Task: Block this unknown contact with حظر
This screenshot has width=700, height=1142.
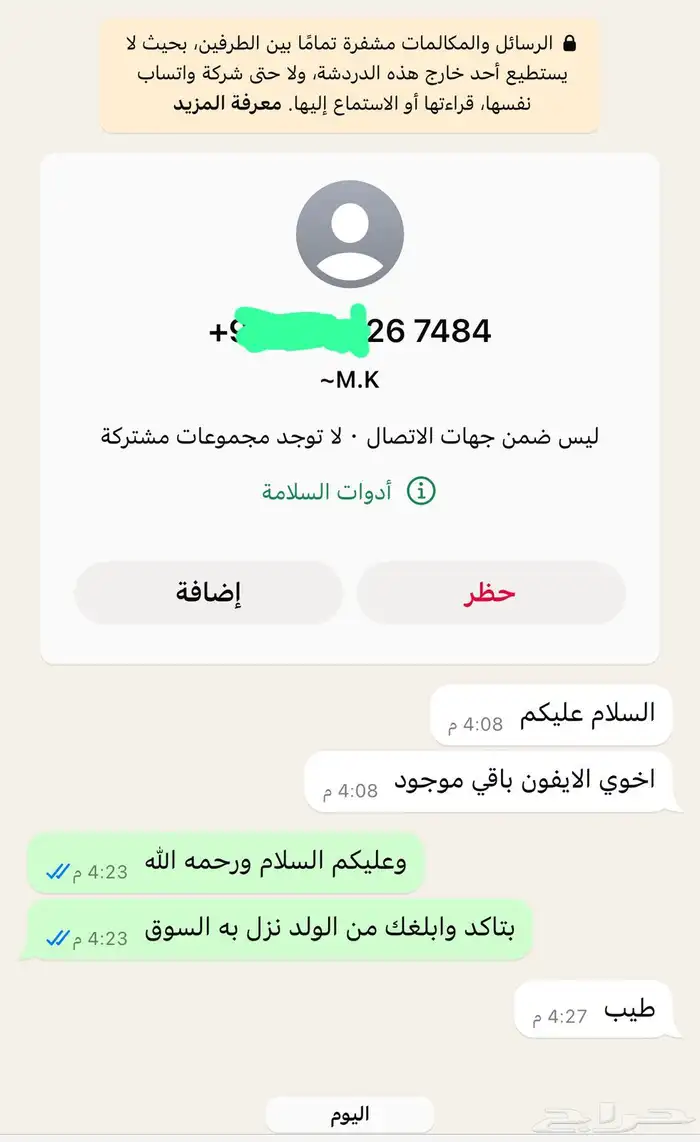Action: (491, 593)
